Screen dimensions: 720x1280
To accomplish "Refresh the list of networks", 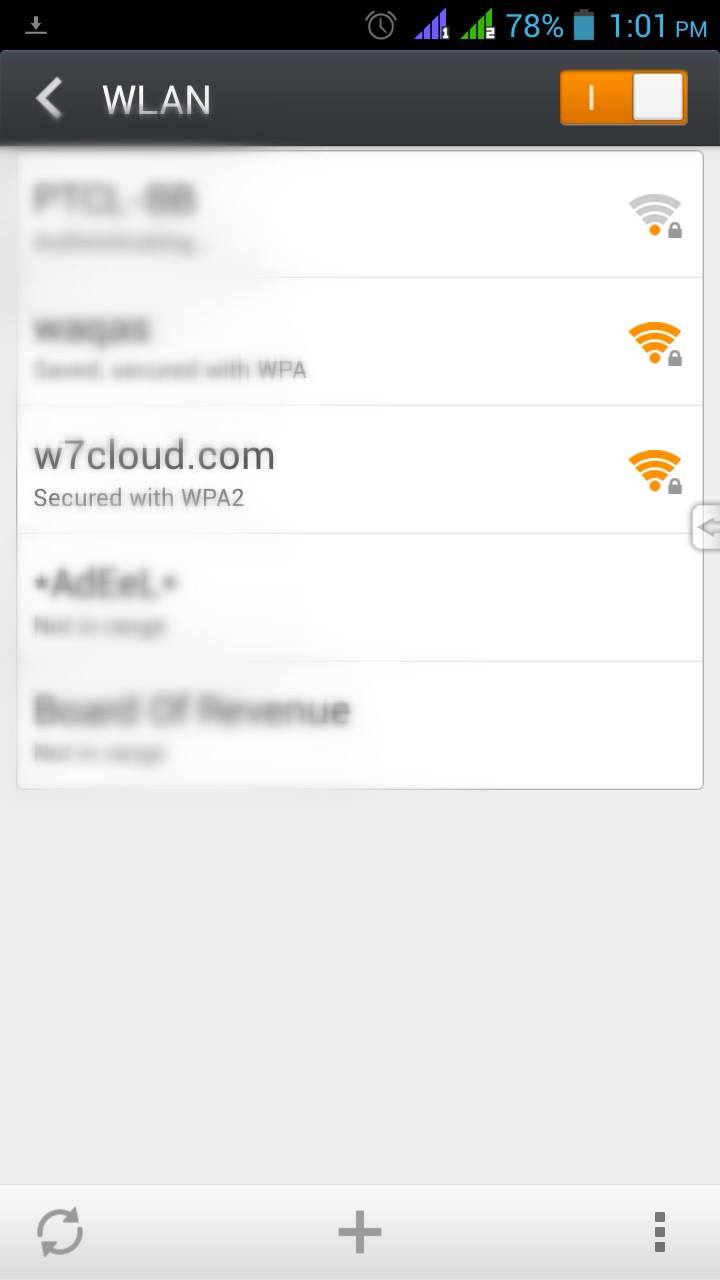I will (x=60, y=1232).
